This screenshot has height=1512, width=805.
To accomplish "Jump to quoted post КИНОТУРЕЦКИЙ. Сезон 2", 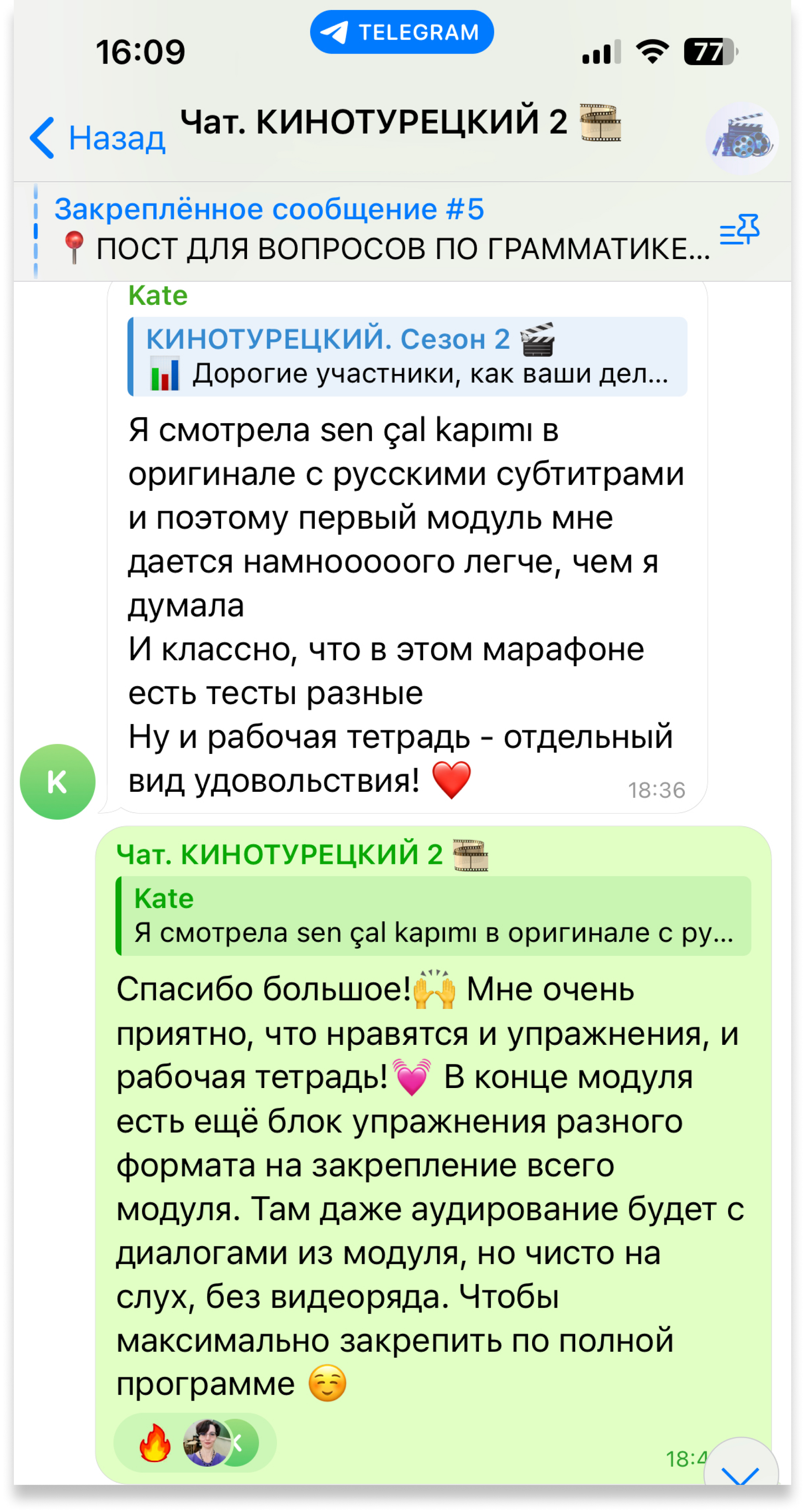I will coord(408,356).
